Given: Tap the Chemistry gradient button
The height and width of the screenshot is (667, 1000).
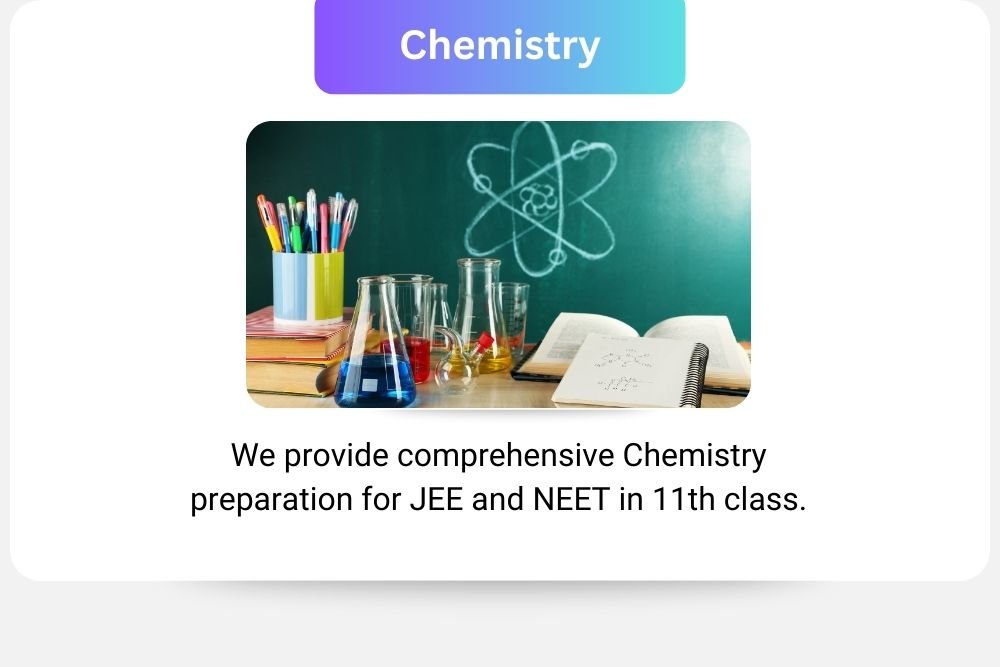Looking at the screenshot, I should (x=500, y=45).
